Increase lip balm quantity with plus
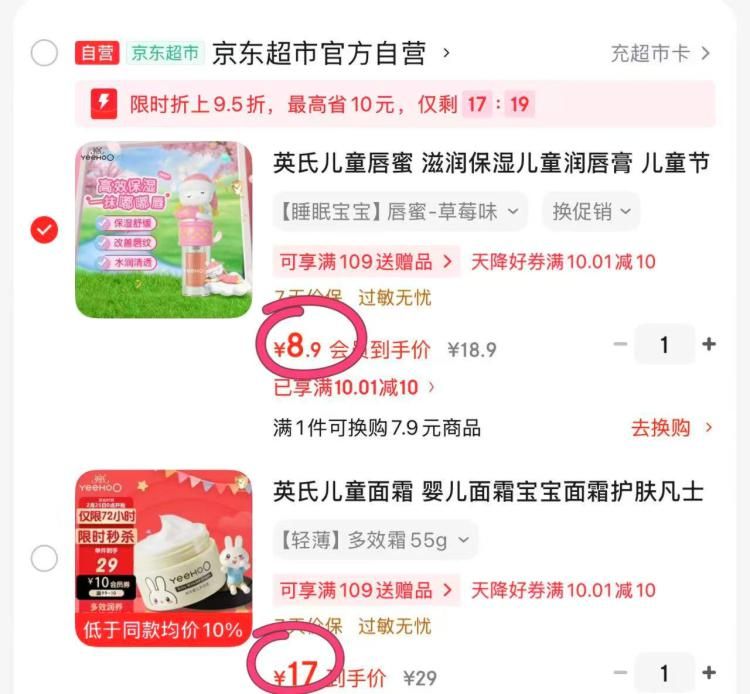Viewport: 750px width, 694px height. point(709,345)
